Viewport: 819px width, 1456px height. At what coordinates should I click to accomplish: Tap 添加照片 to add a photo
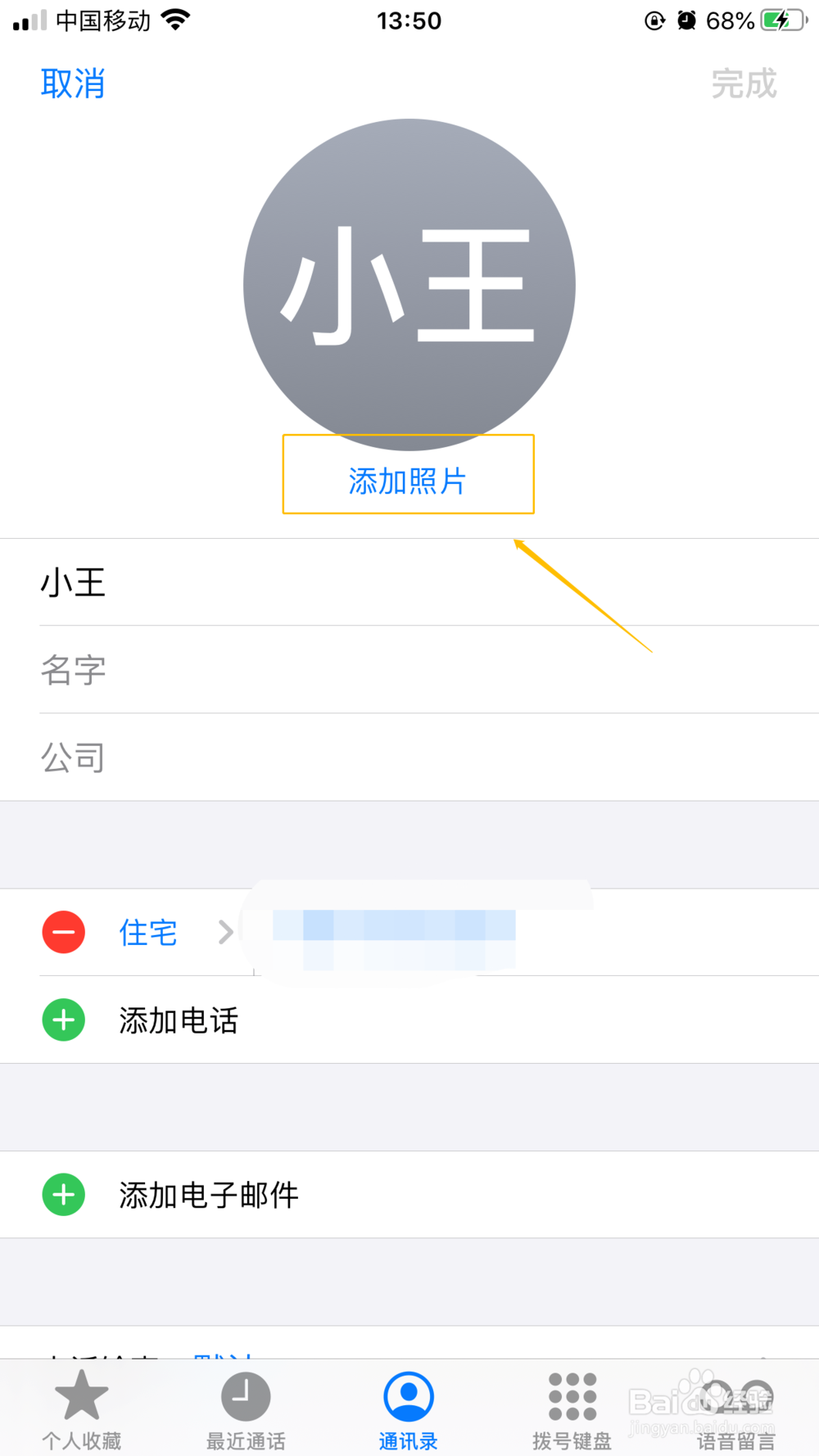(407, 482)
